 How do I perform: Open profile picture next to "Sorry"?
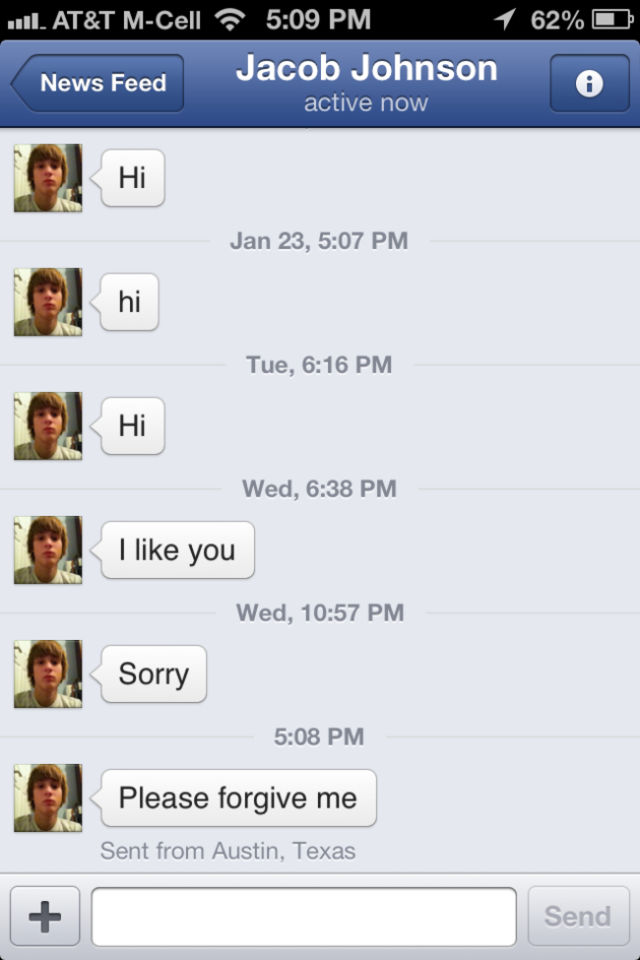pyautogui.click(x=48, y=674)
